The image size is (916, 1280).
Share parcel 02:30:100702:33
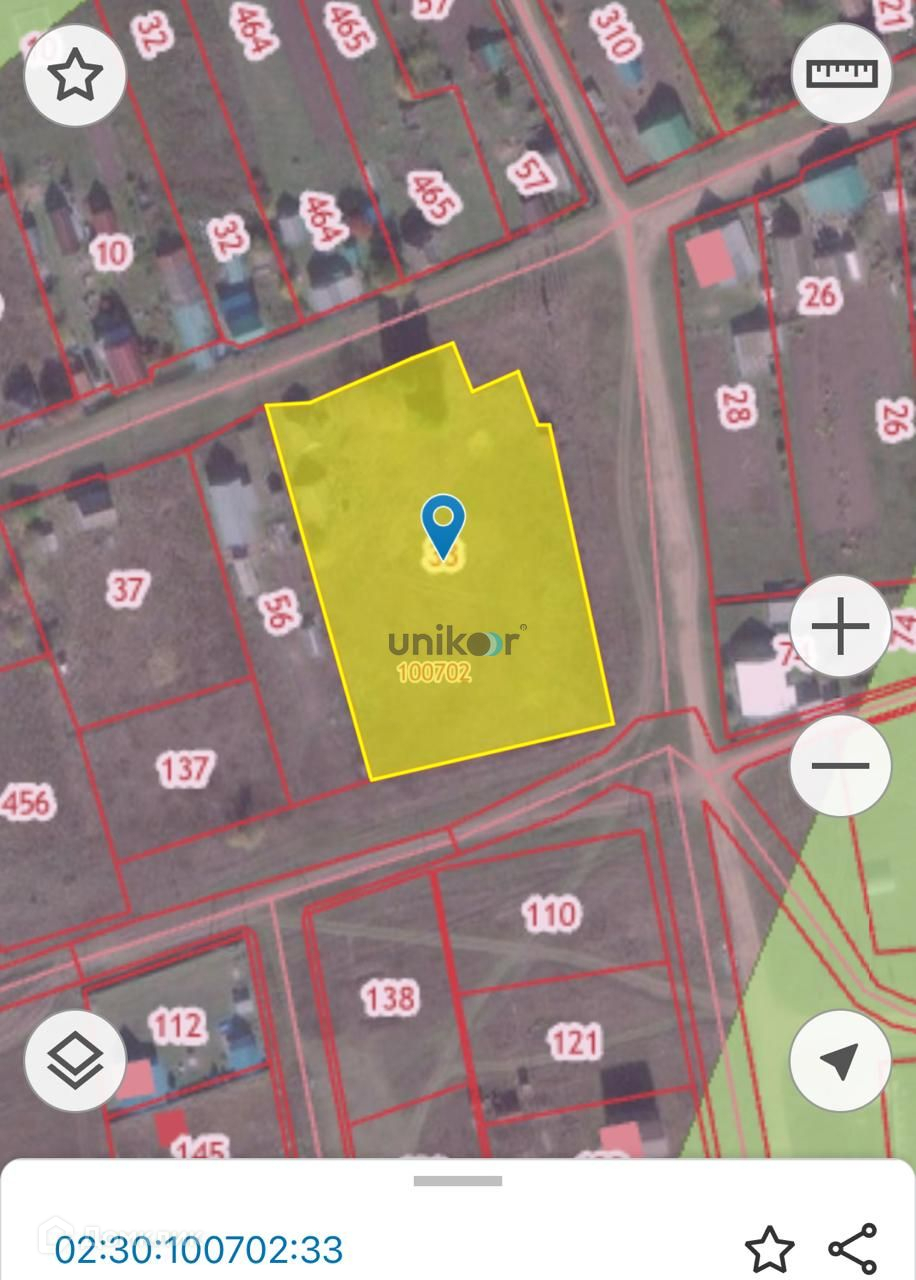[x=853, y=1249]
